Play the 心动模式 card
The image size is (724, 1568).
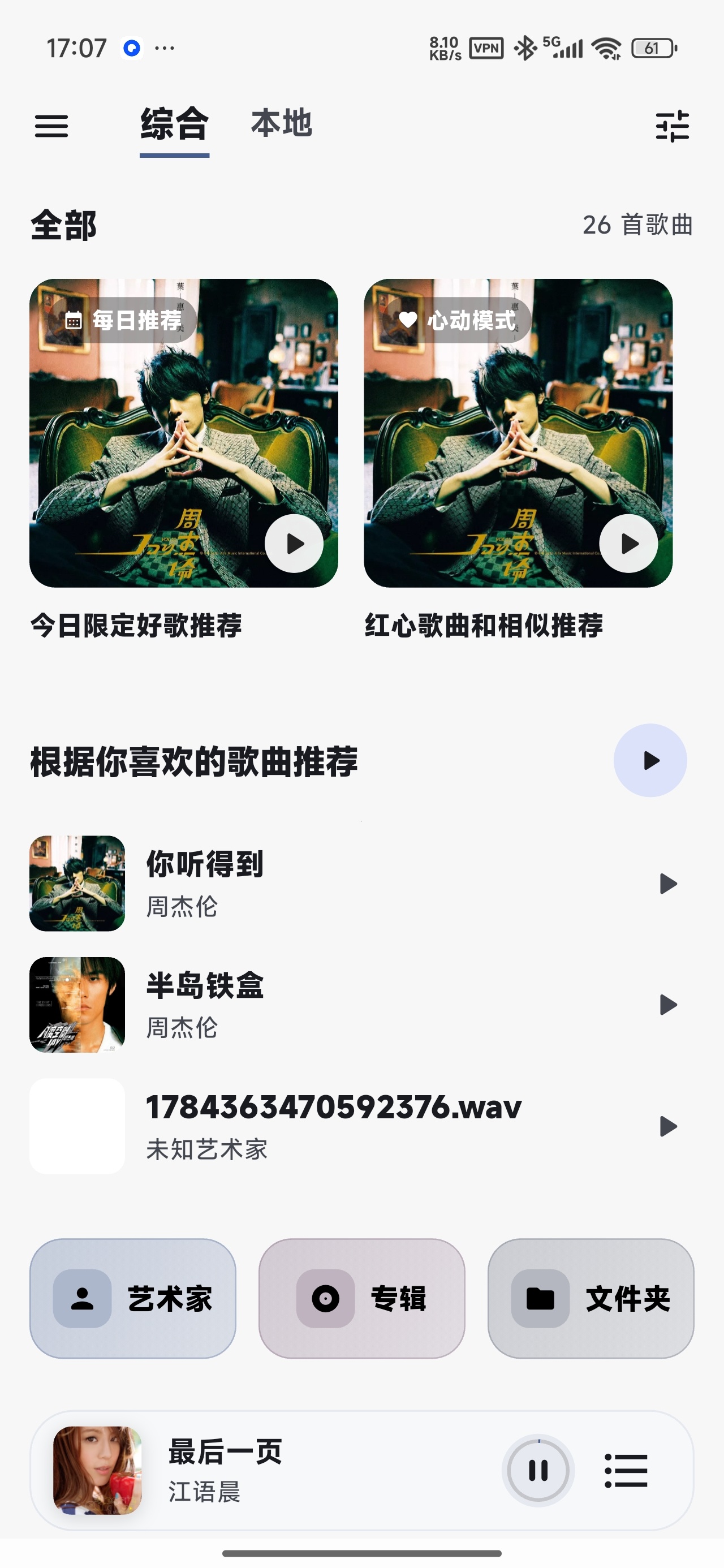pos(628,544)
